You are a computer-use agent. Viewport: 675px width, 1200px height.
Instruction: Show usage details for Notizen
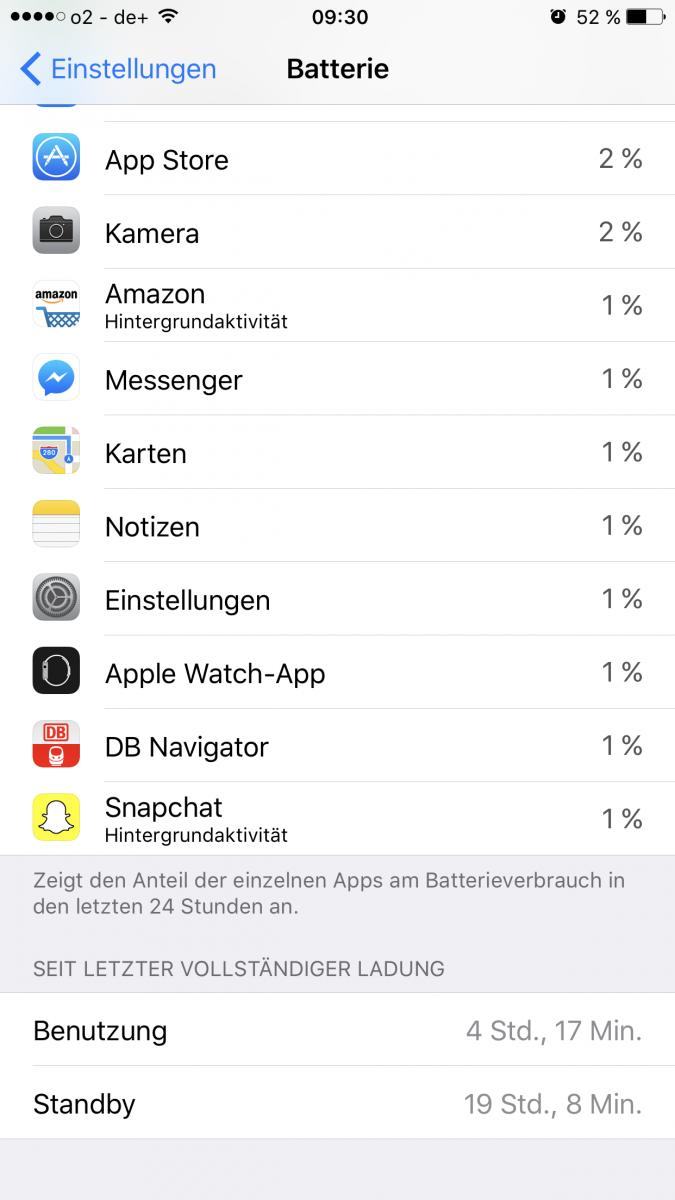coord(337,526)
